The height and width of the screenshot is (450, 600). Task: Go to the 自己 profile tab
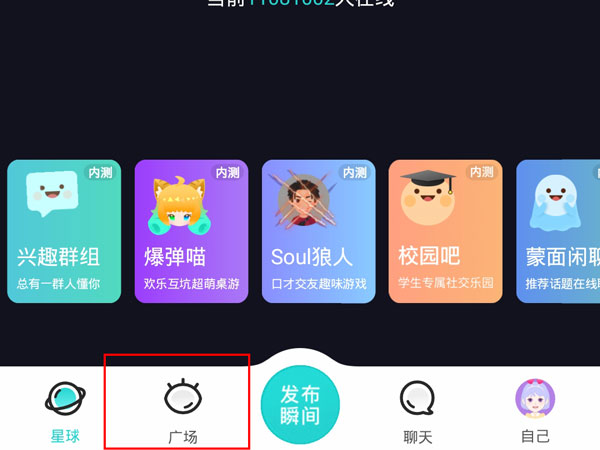pyautogui.click(x=535, y=410)
